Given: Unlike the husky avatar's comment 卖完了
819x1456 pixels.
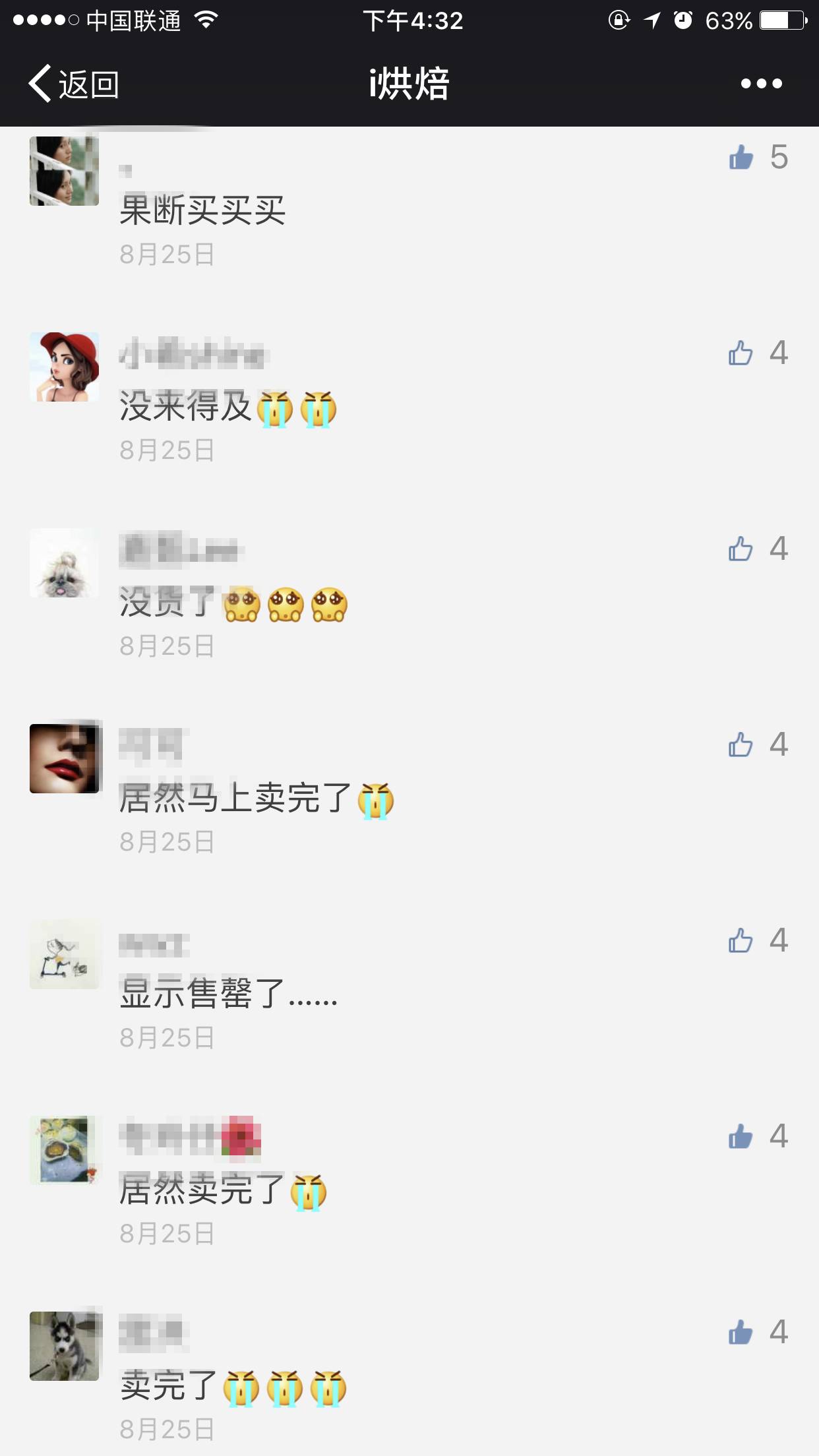Looking at the screenshot, I should coord(741,1333).
